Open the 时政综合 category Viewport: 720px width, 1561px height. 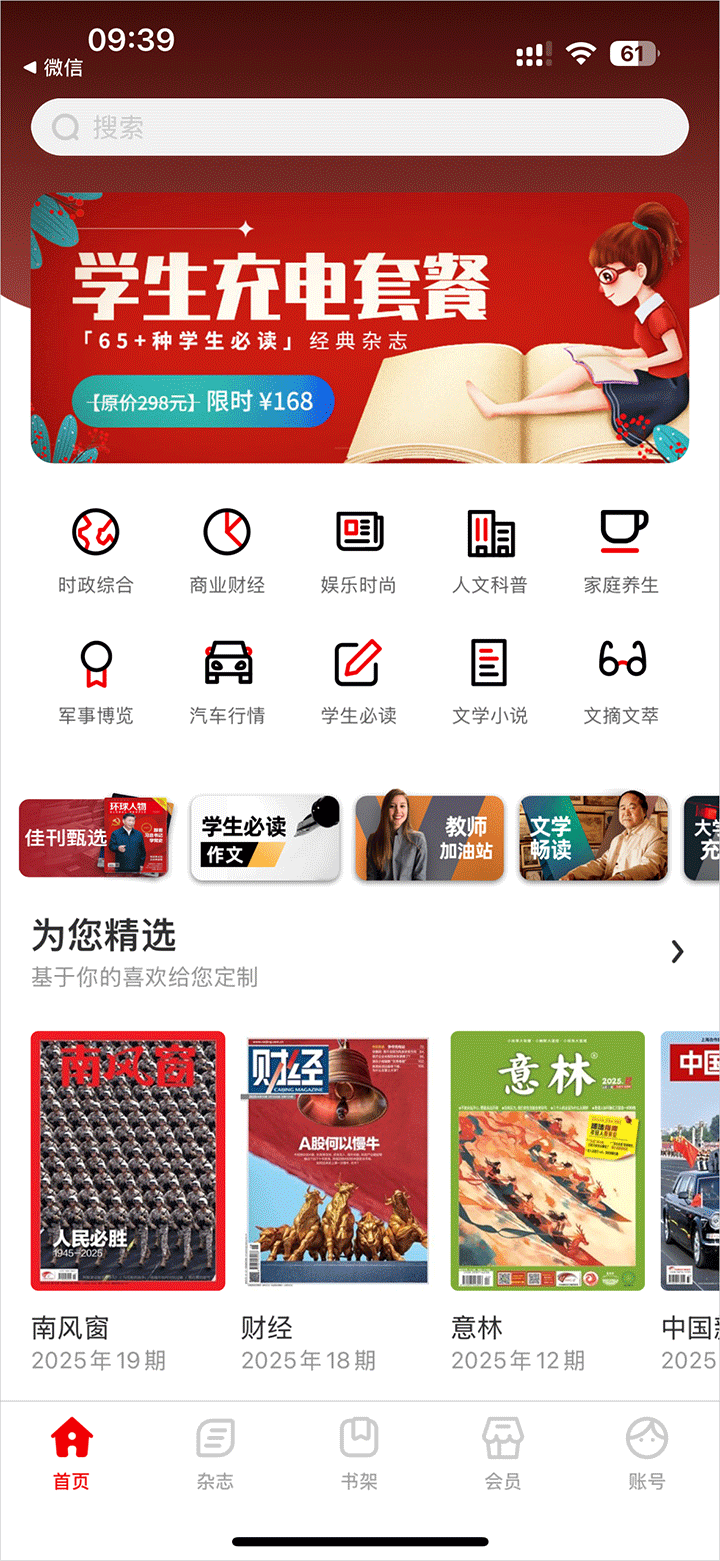pyautogui.click(x=95, y=551)
